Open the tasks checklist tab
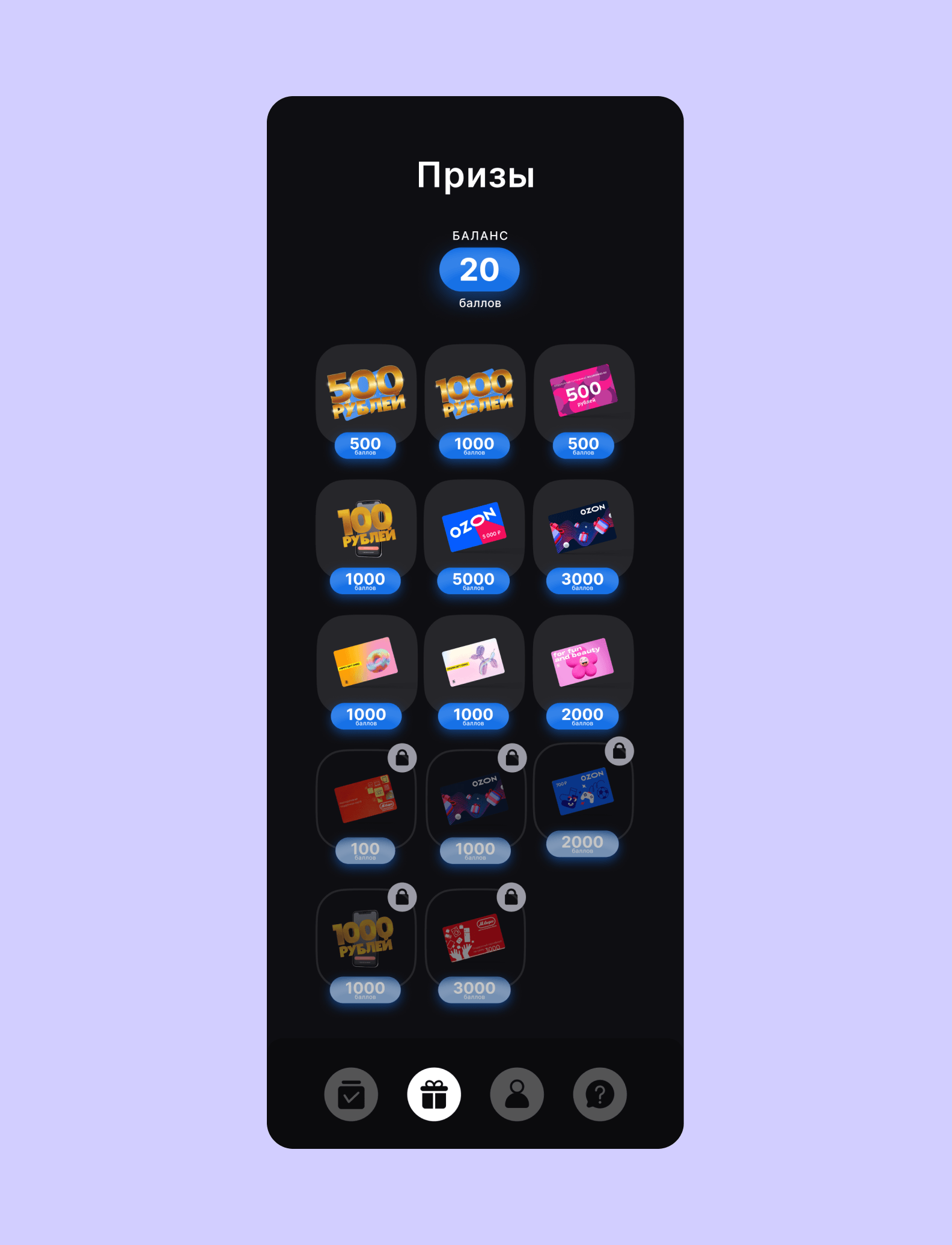Screen dimensions: 952x1245 point(351,1094)
